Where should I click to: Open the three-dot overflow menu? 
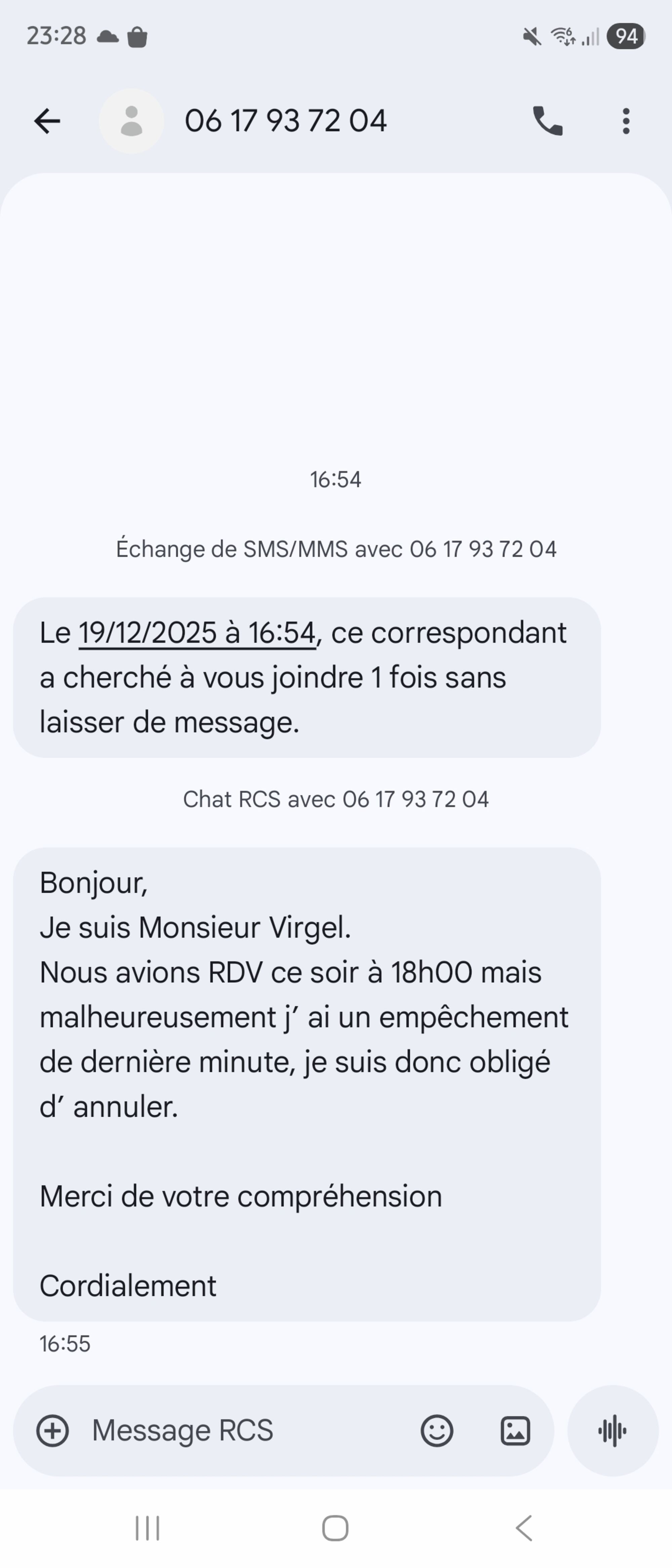(626, 121)
